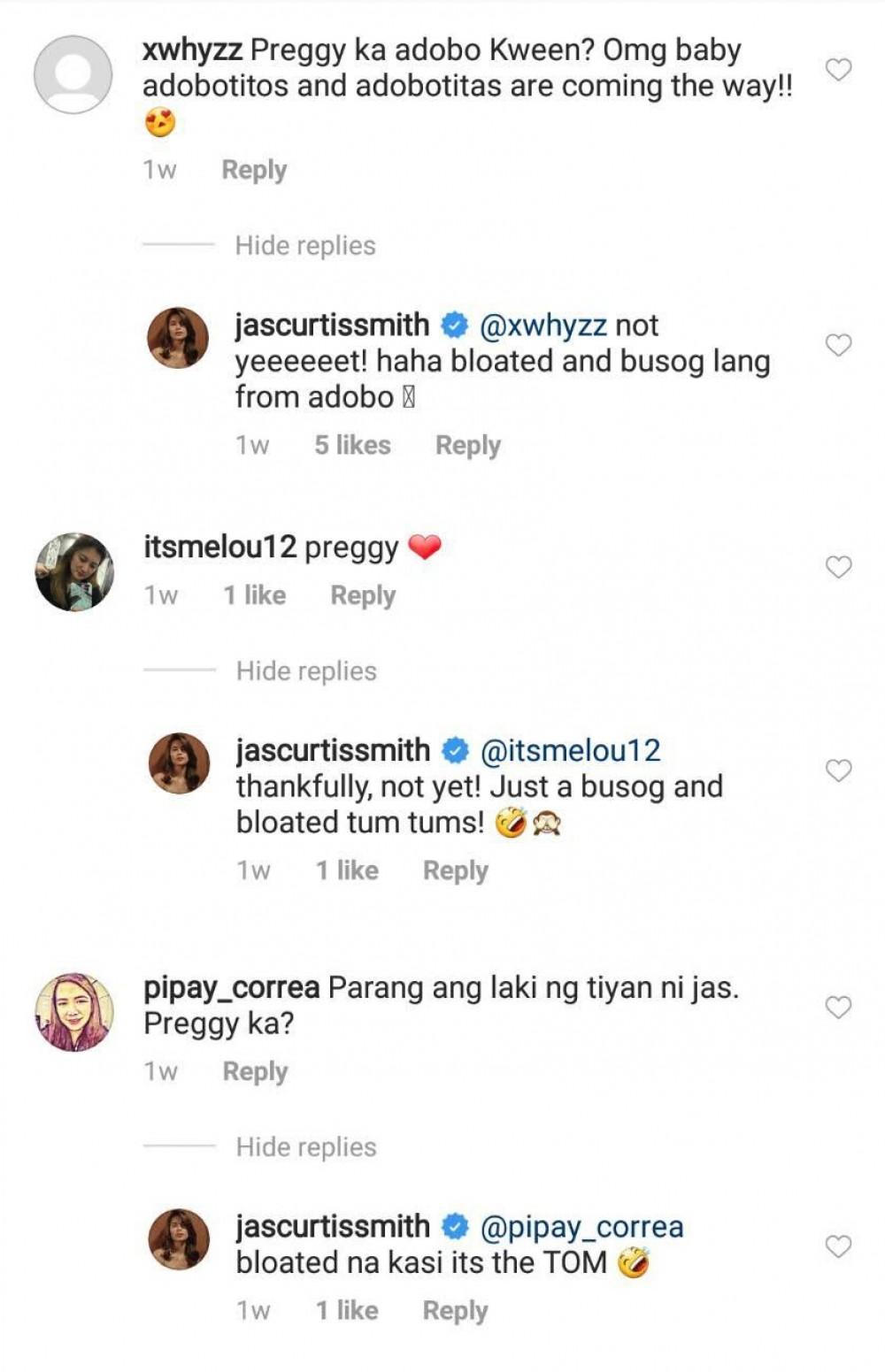
Task: View the 5 likes on jascurtissmith's reply
Action: point(352,445)
